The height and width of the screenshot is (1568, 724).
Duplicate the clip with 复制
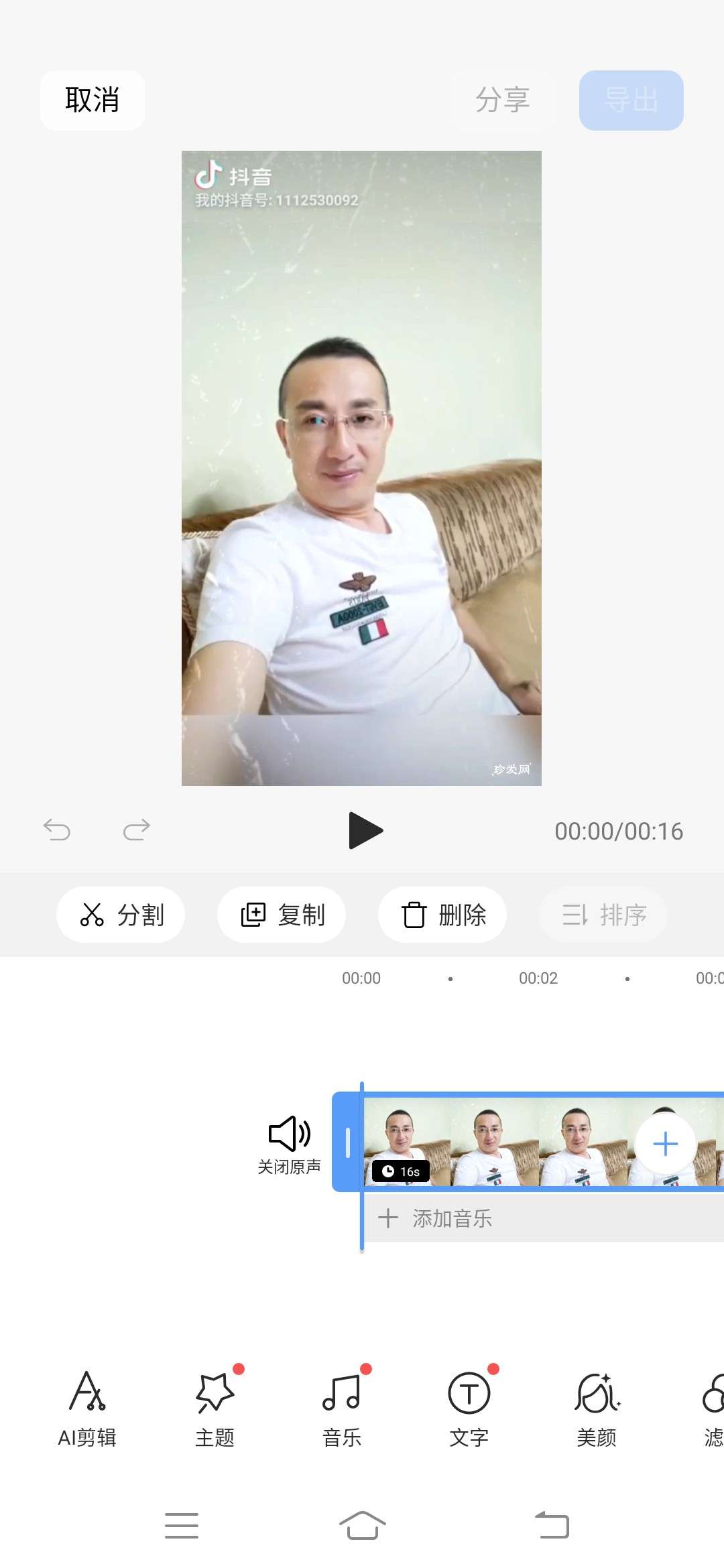[282, 915]
